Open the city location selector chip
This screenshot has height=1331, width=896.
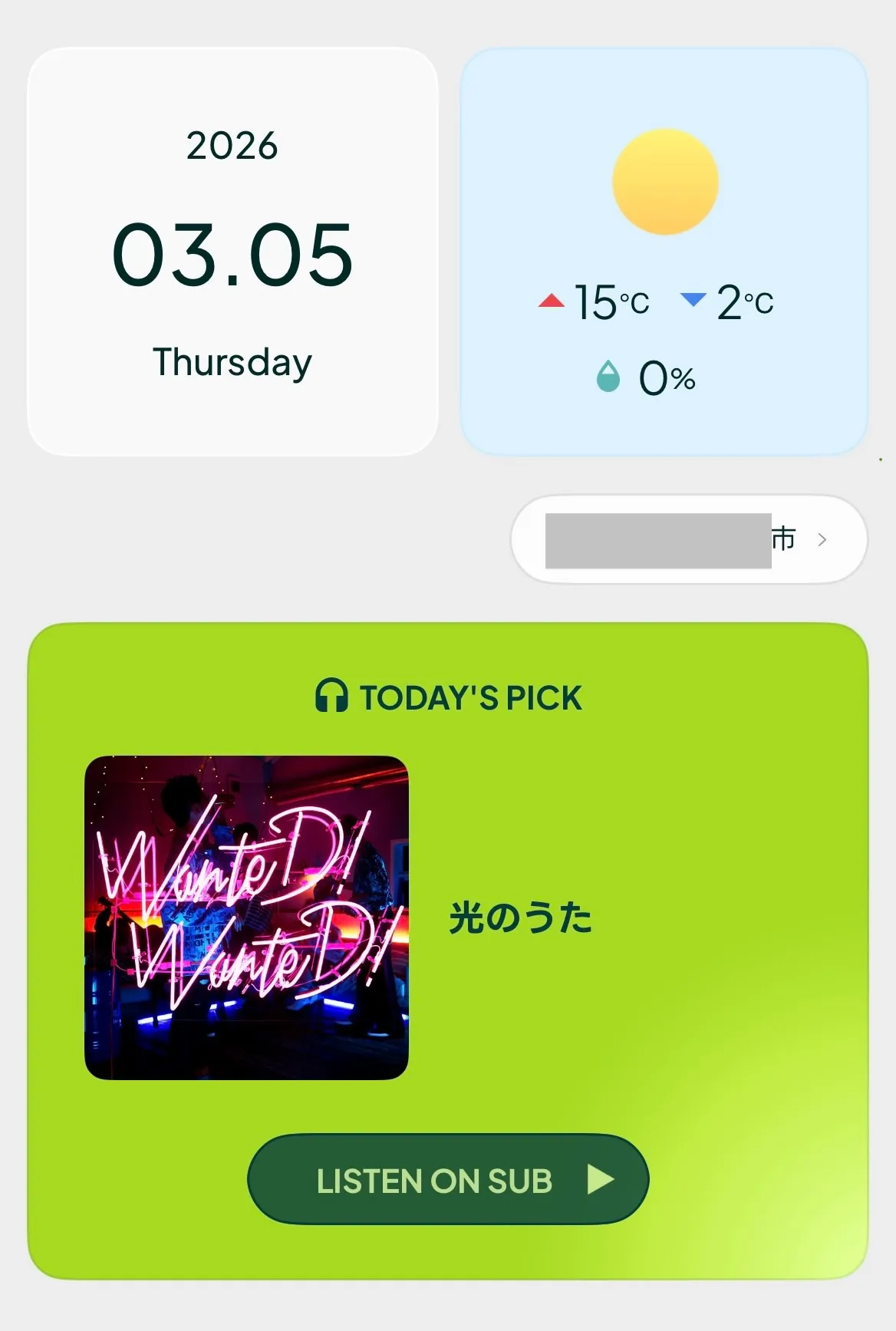688,539
